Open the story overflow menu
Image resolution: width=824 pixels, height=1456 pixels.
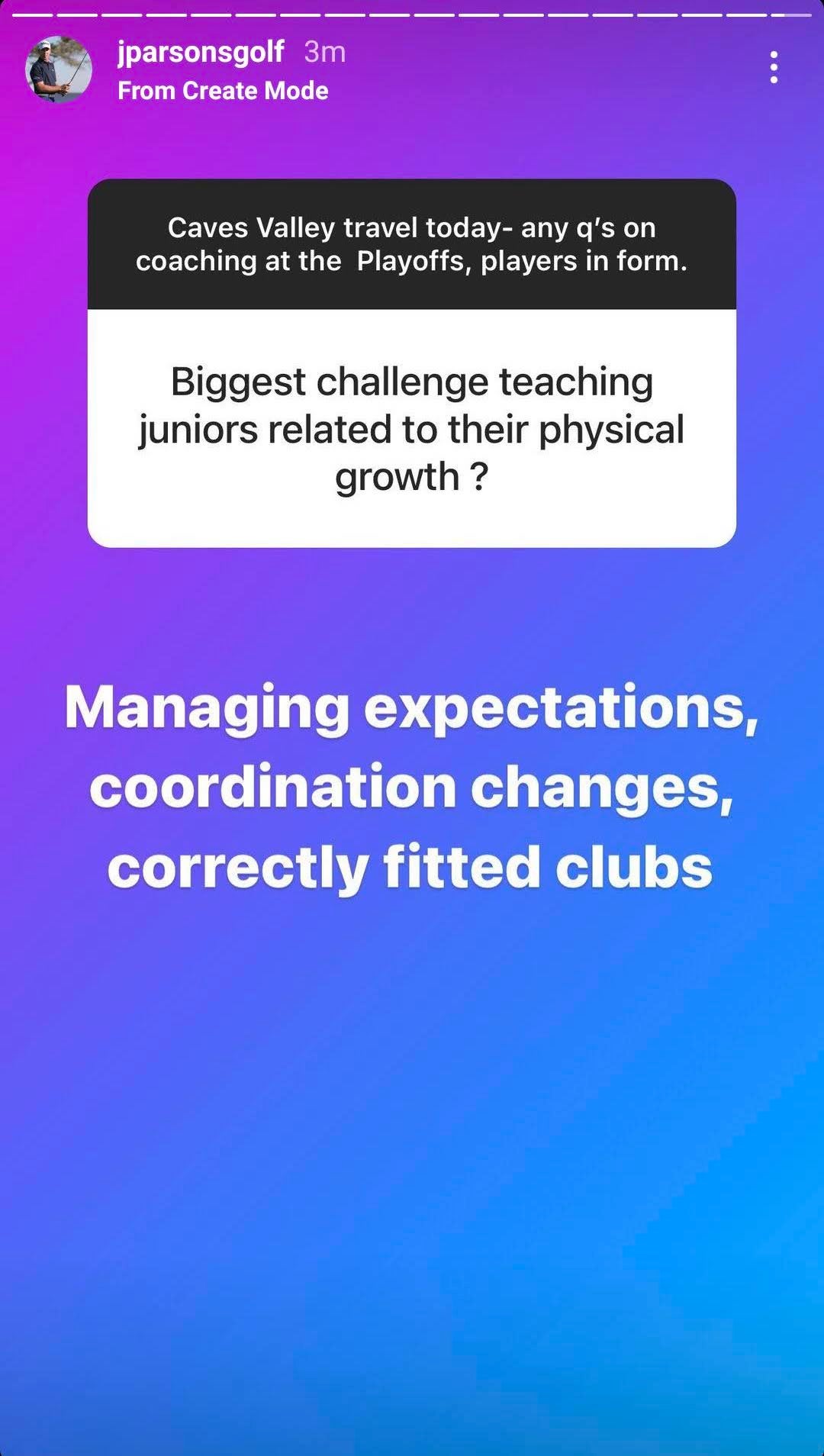[774, 68]
